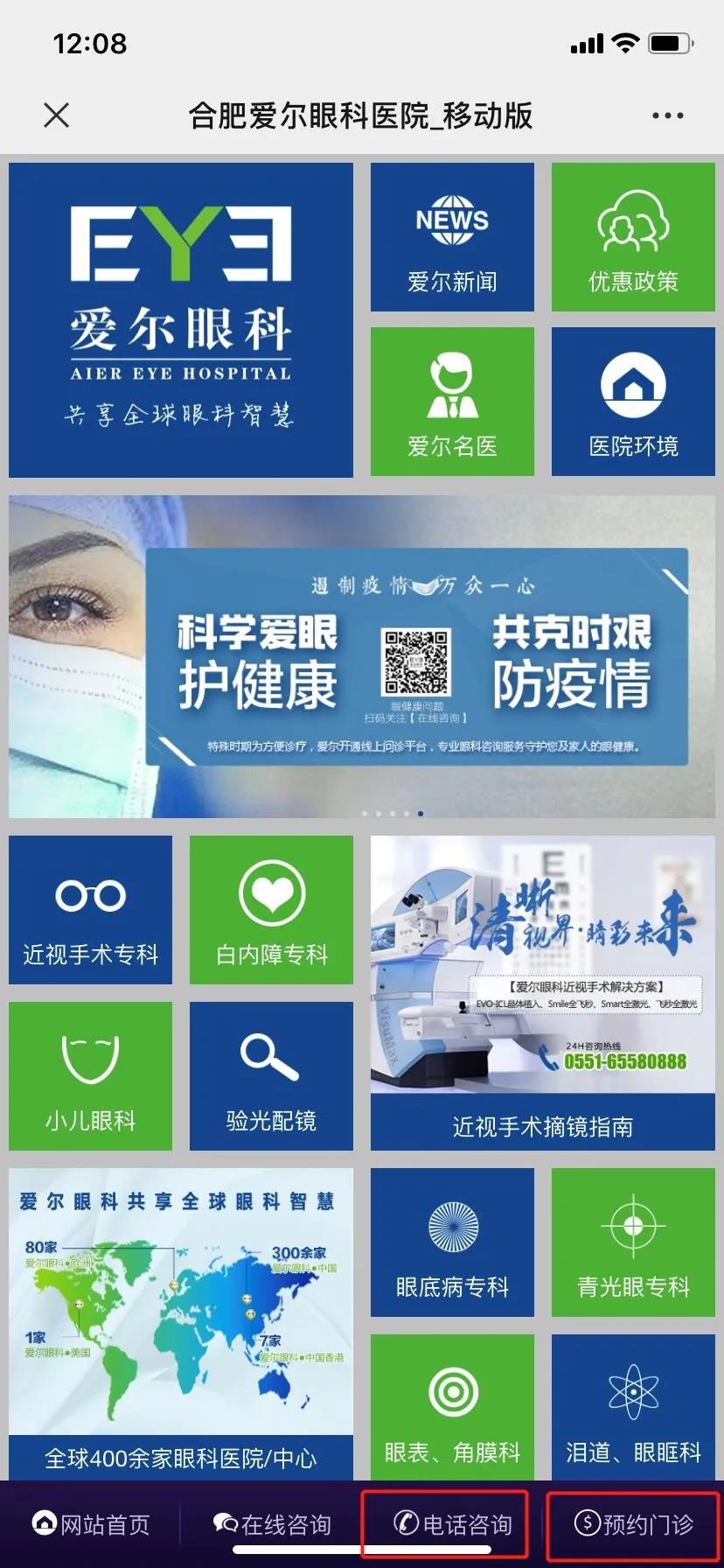This screenshot has width=724, height=1568.
Task: Open the 眼表、角膜科 tile
Action: click(x=452, y=1407)
